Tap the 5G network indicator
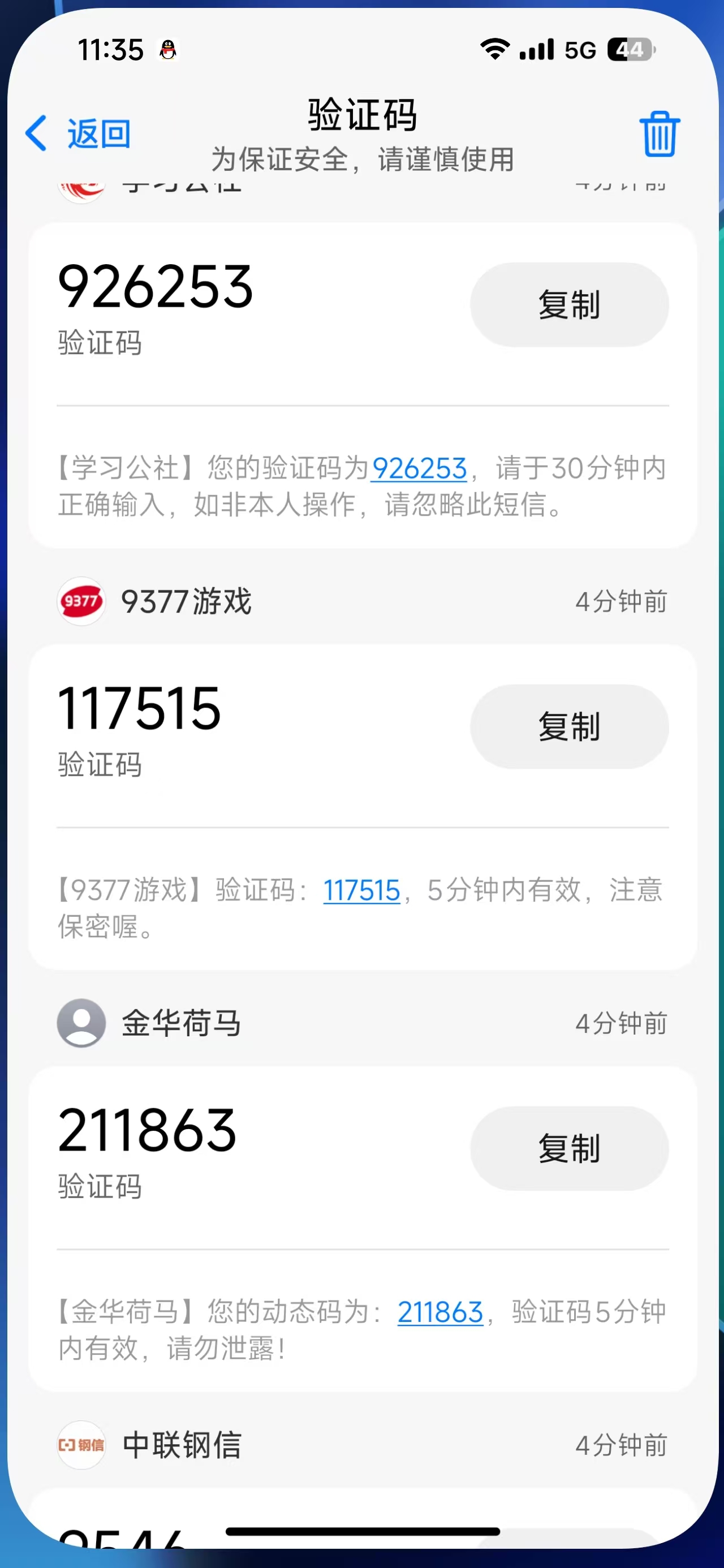The width and height of the screenshot is (724, 1568). click(579, 50)
